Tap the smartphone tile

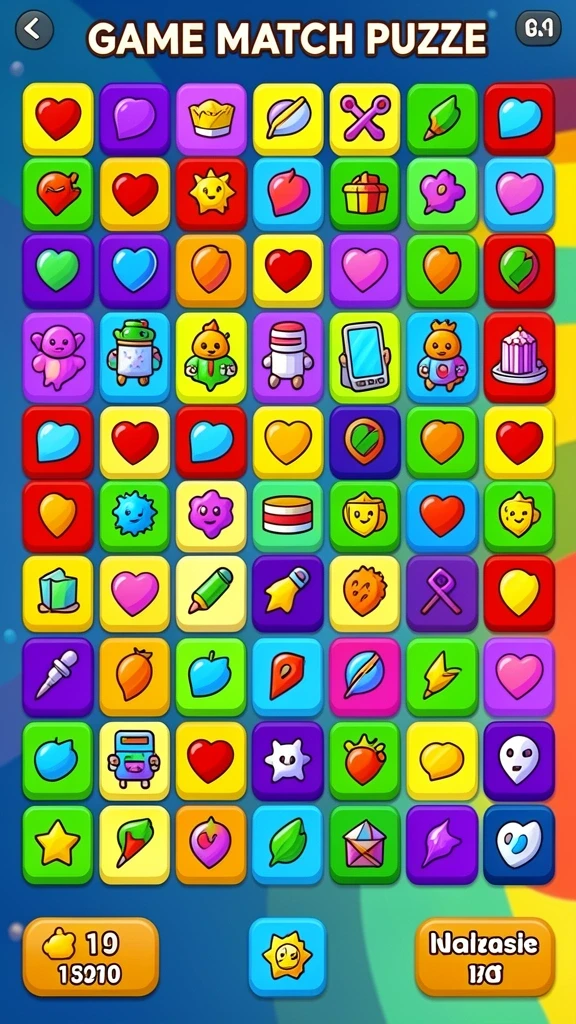coord(364,357)
